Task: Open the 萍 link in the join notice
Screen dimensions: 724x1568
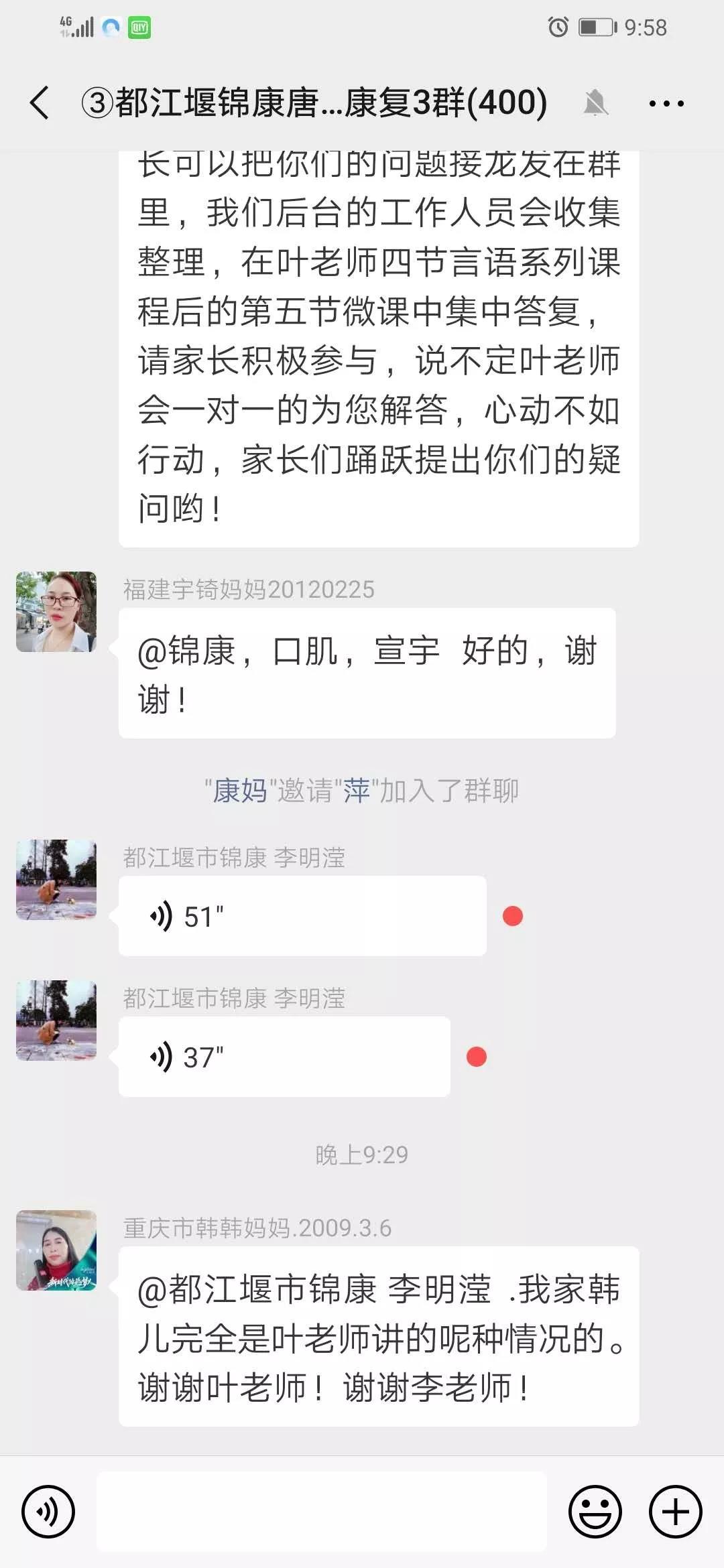Action: tap(357, 791)
